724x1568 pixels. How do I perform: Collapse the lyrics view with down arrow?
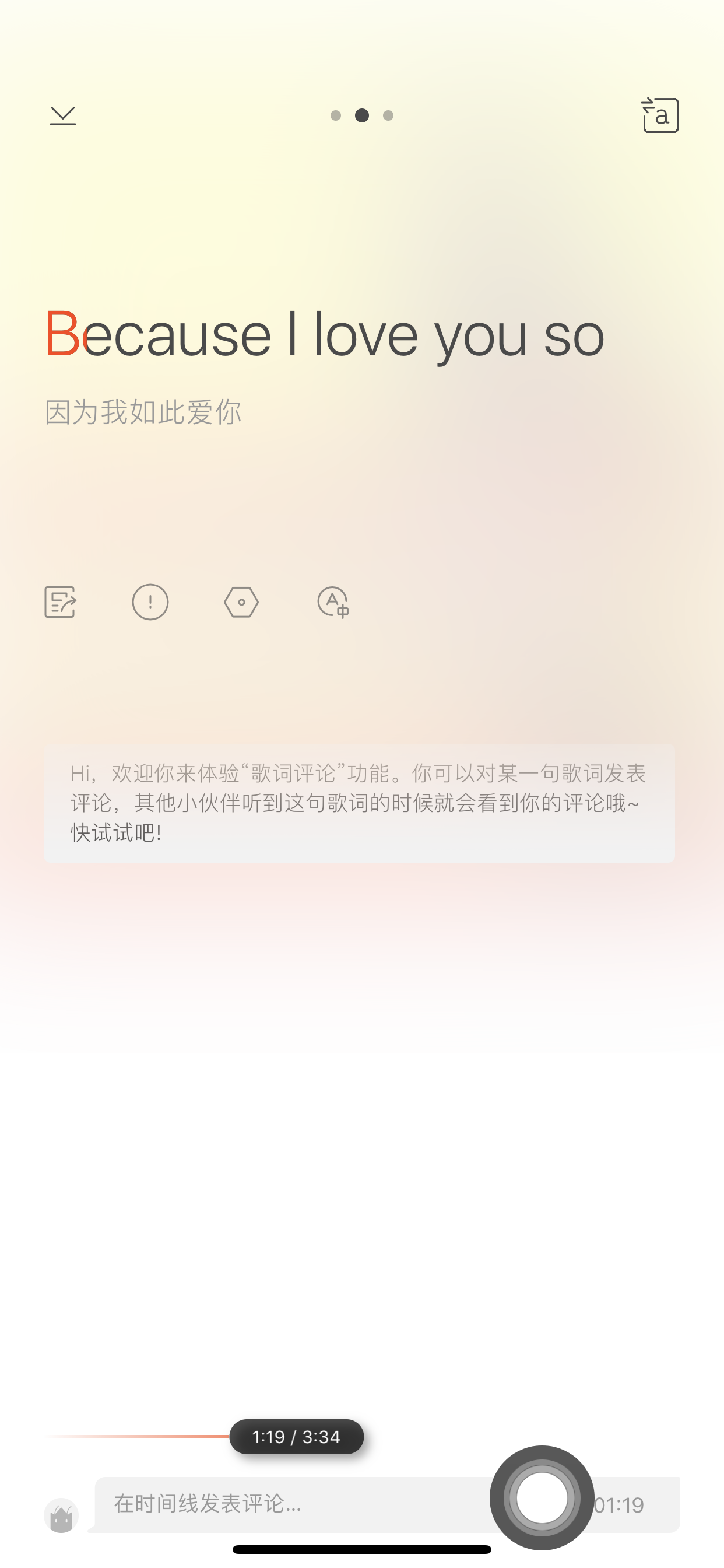(x=63, y=116)
